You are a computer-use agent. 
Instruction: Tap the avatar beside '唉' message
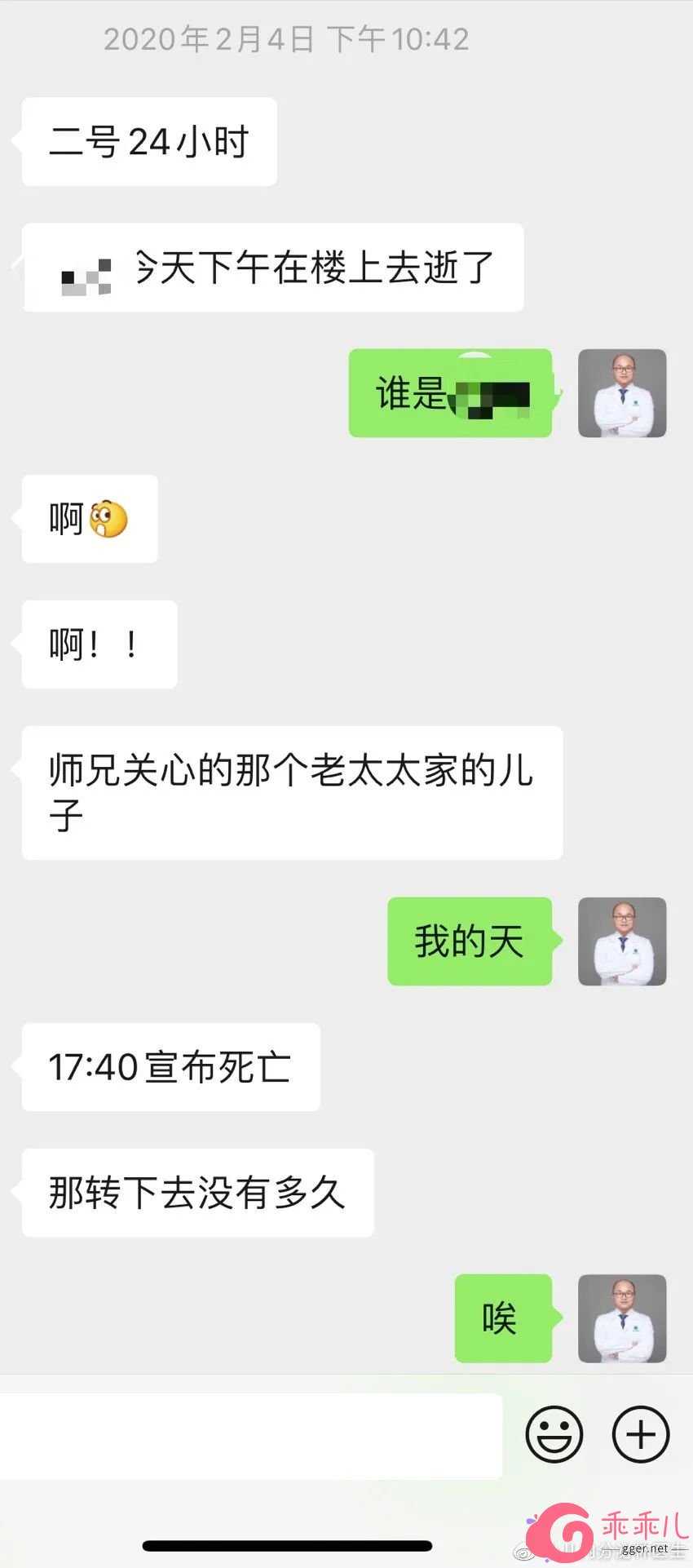point(622,1318)
